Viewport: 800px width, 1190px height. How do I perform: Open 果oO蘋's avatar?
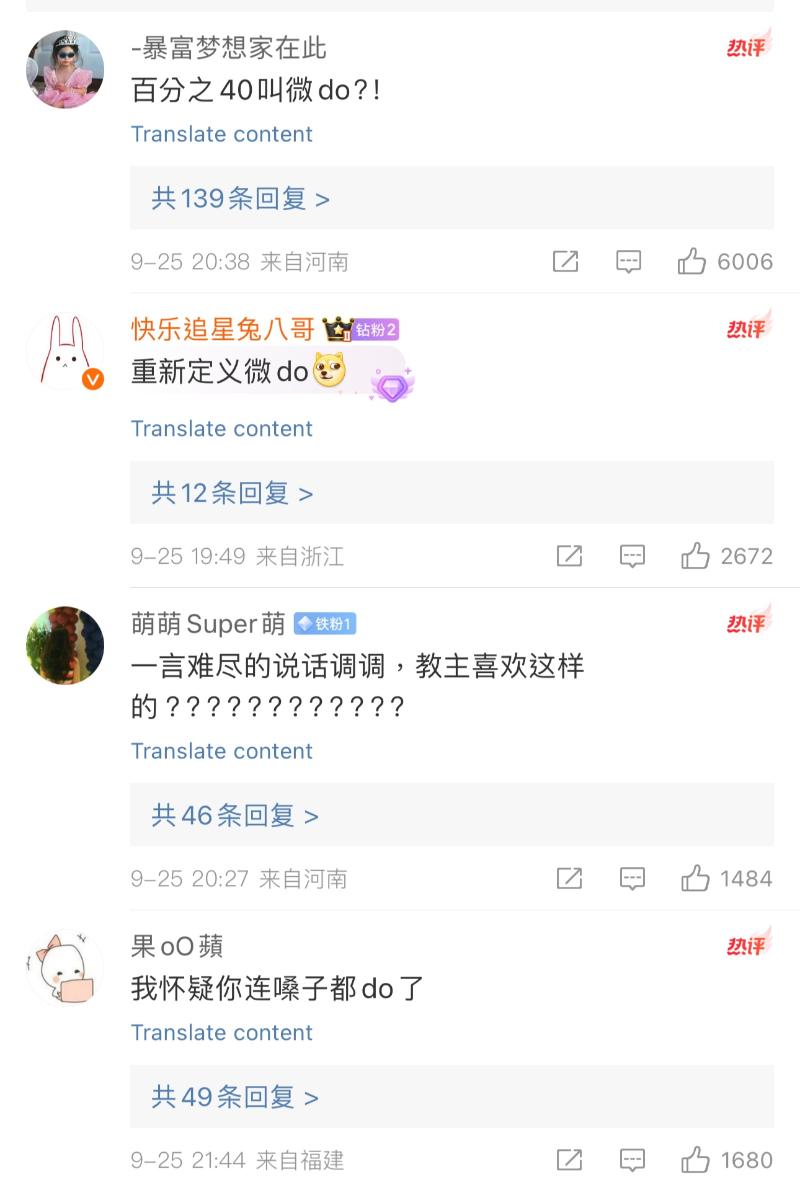tap(65, 967)
